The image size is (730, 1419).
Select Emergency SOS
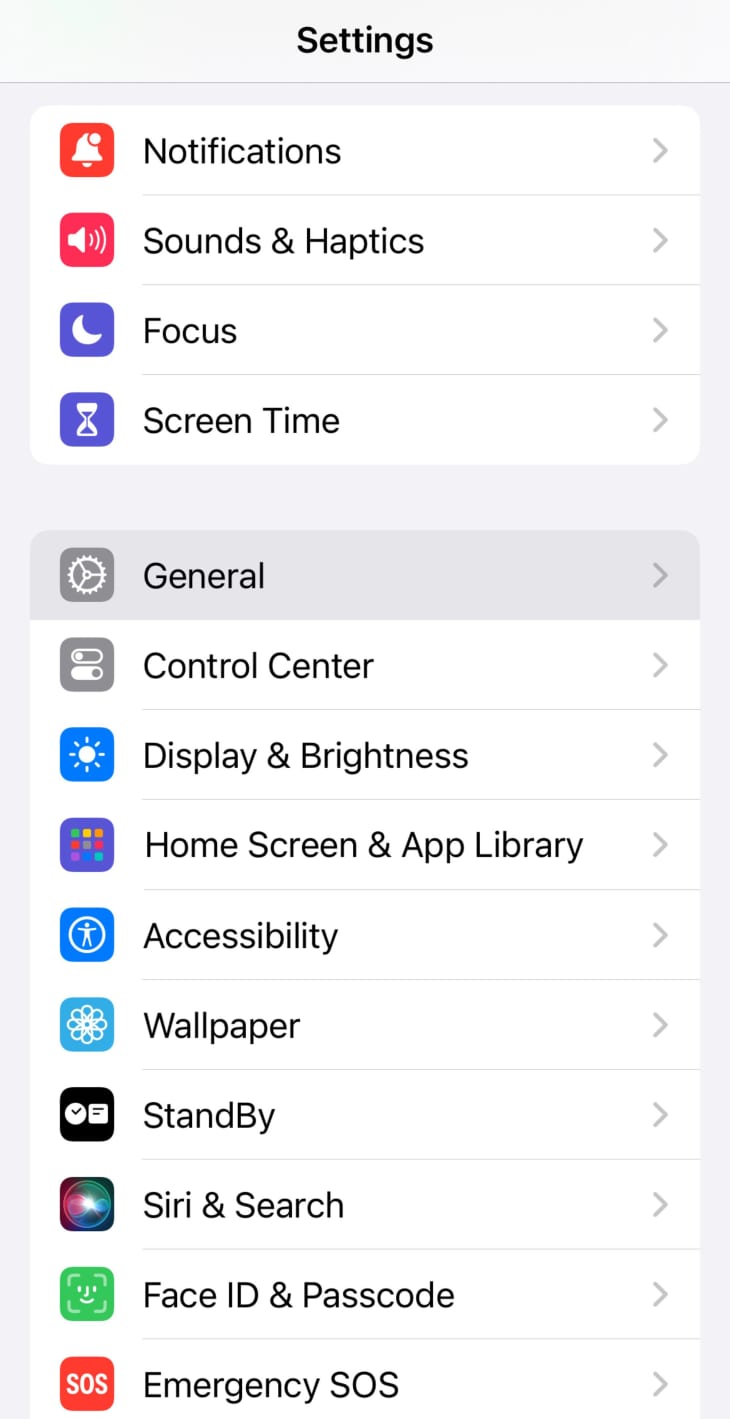[x=364, y=1386]
